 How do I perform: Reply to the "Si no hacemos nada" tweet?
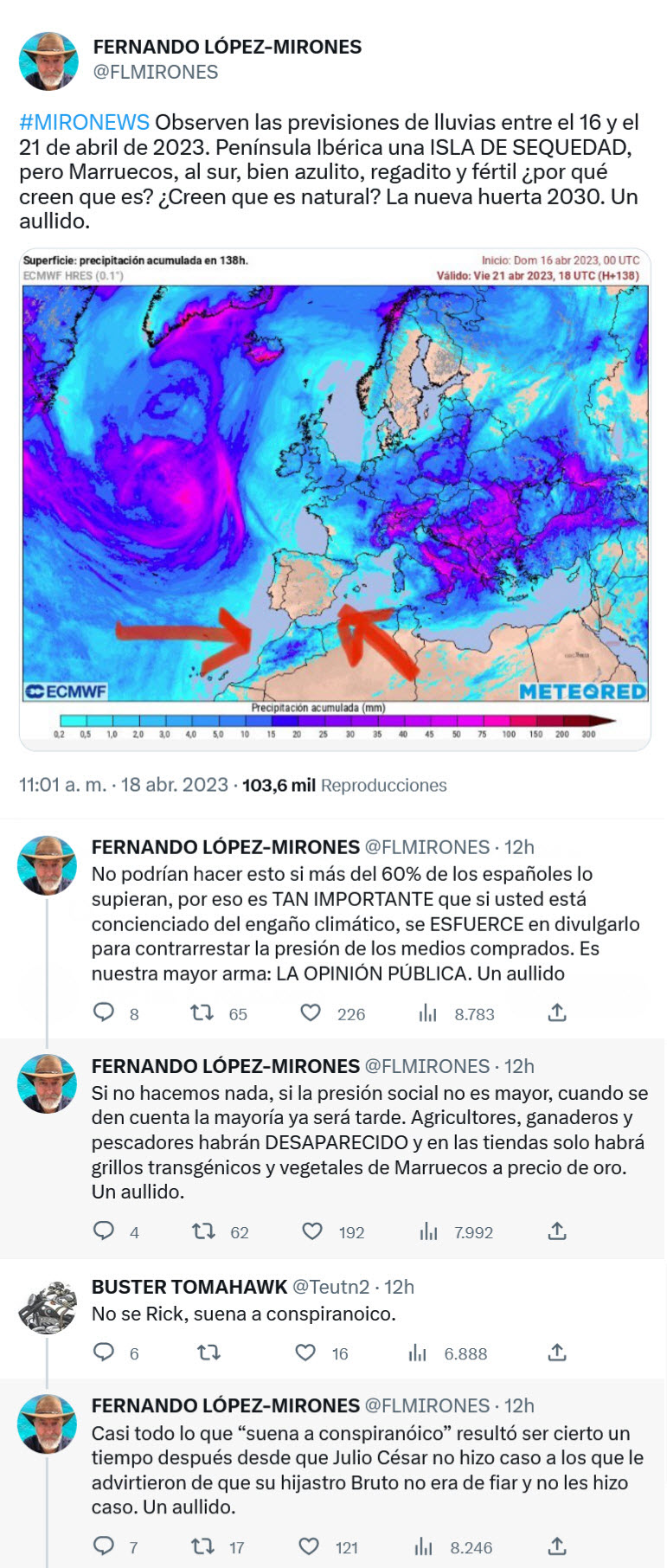104,1231
